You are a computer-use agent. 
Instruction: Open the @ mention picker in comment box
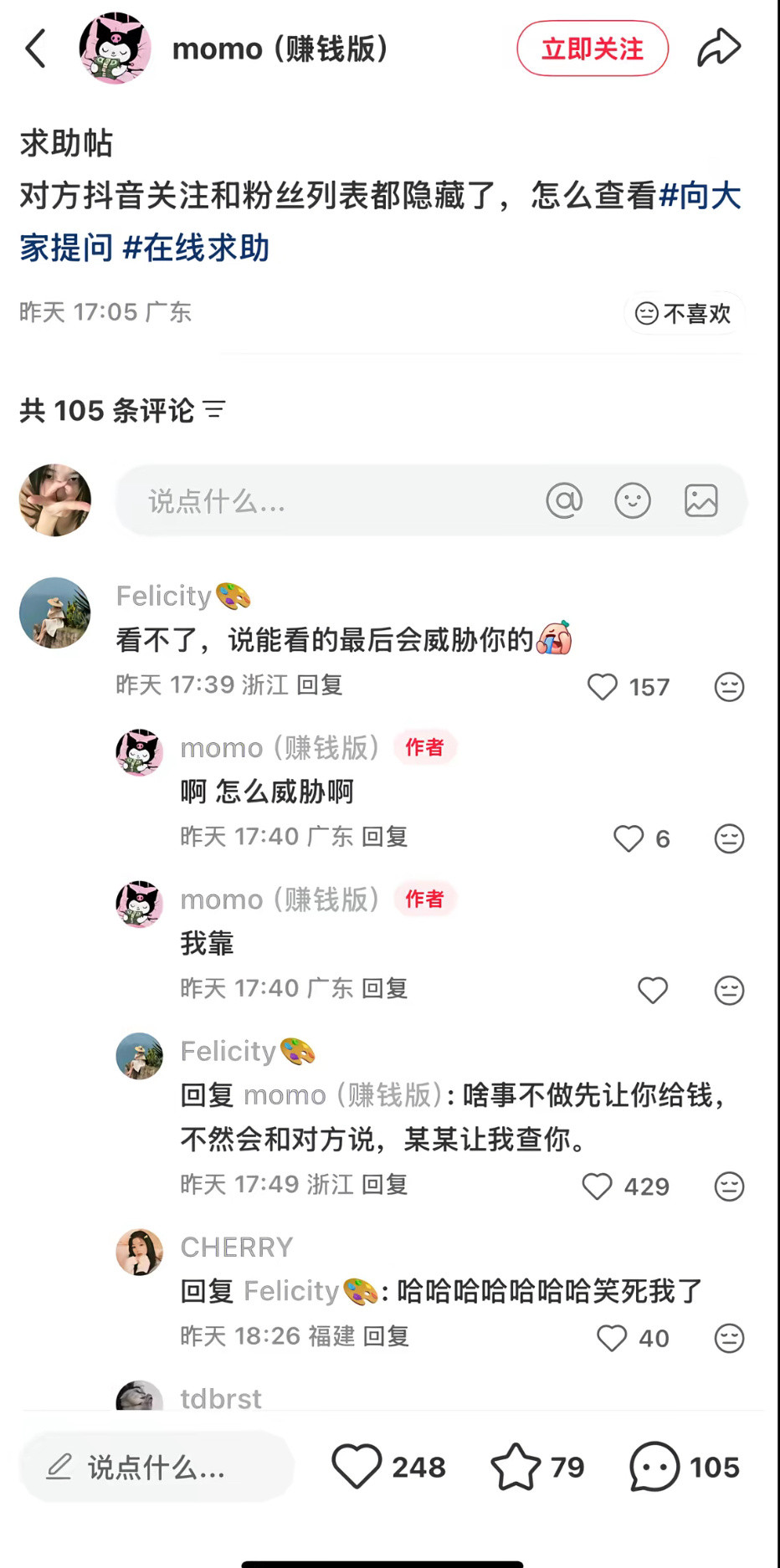click(x=565, y=500)
